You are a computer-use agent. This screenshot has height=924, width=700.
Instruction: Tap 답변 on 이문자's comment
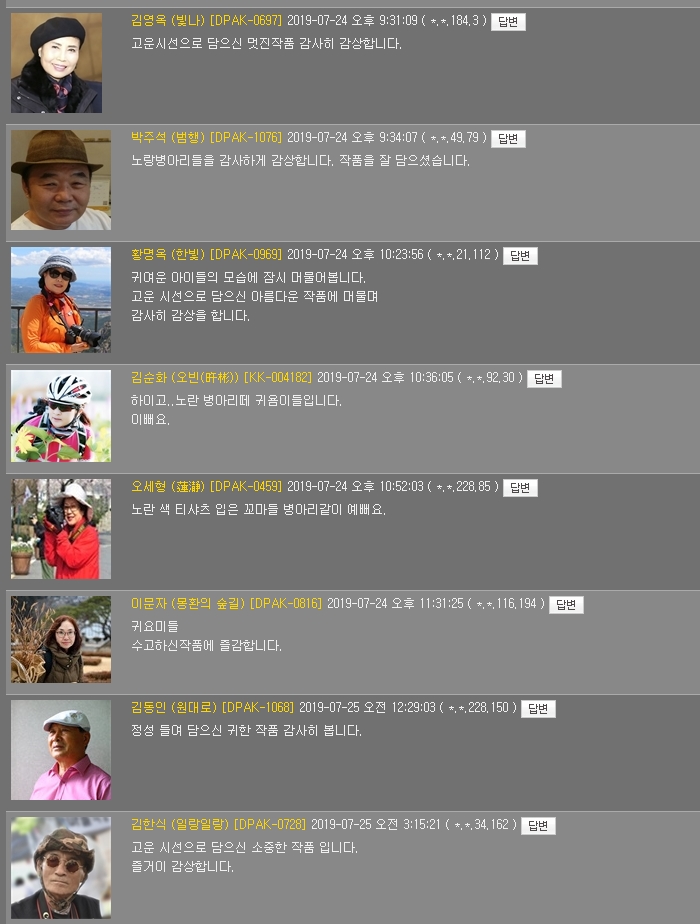click(566, 605)
